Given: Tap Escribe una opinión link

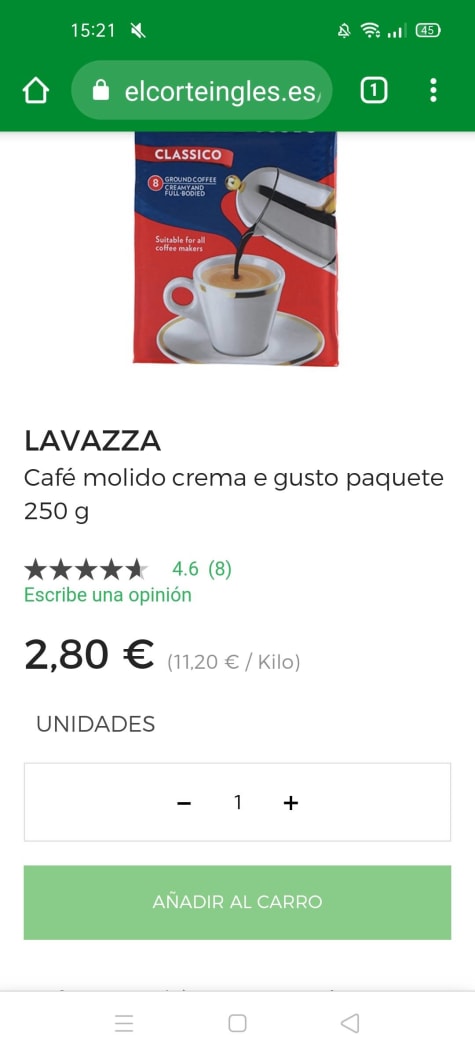Looking at the screenshot, I should [x=108, y=595].
